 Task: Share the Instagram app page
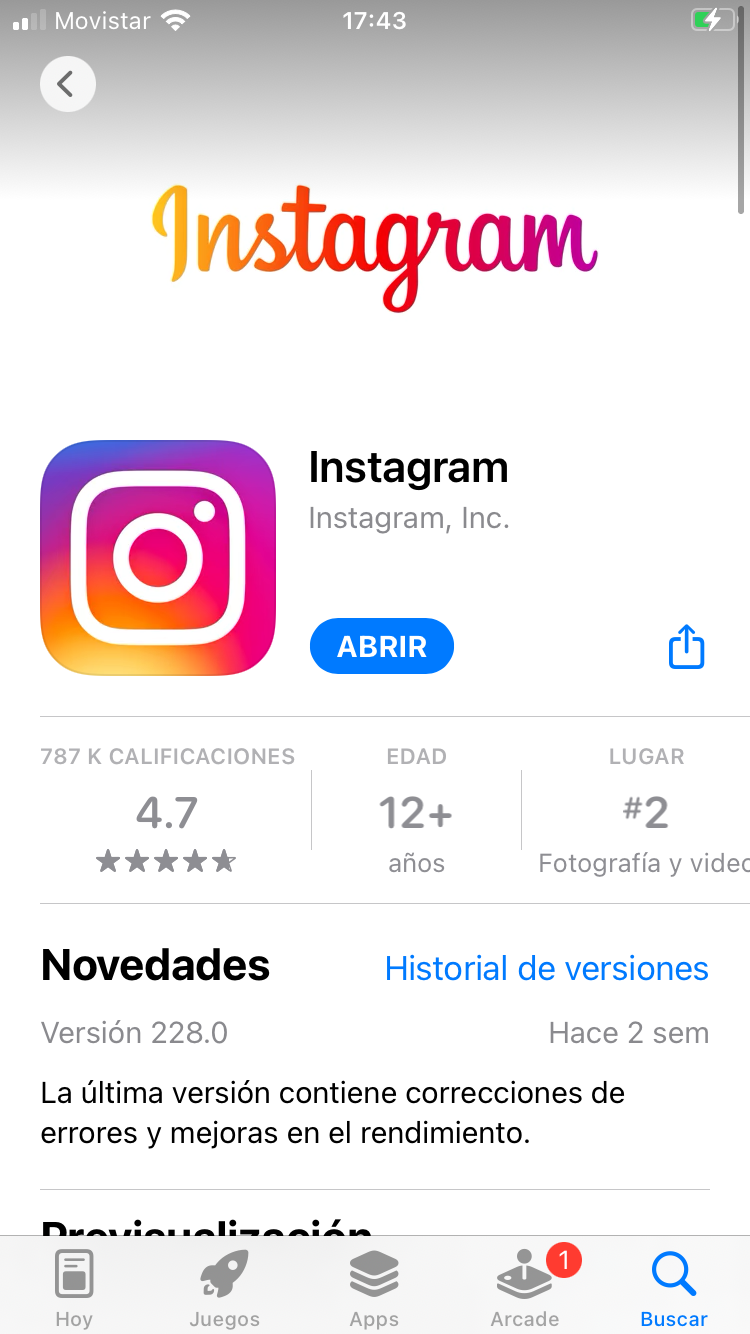pos(686,646)
